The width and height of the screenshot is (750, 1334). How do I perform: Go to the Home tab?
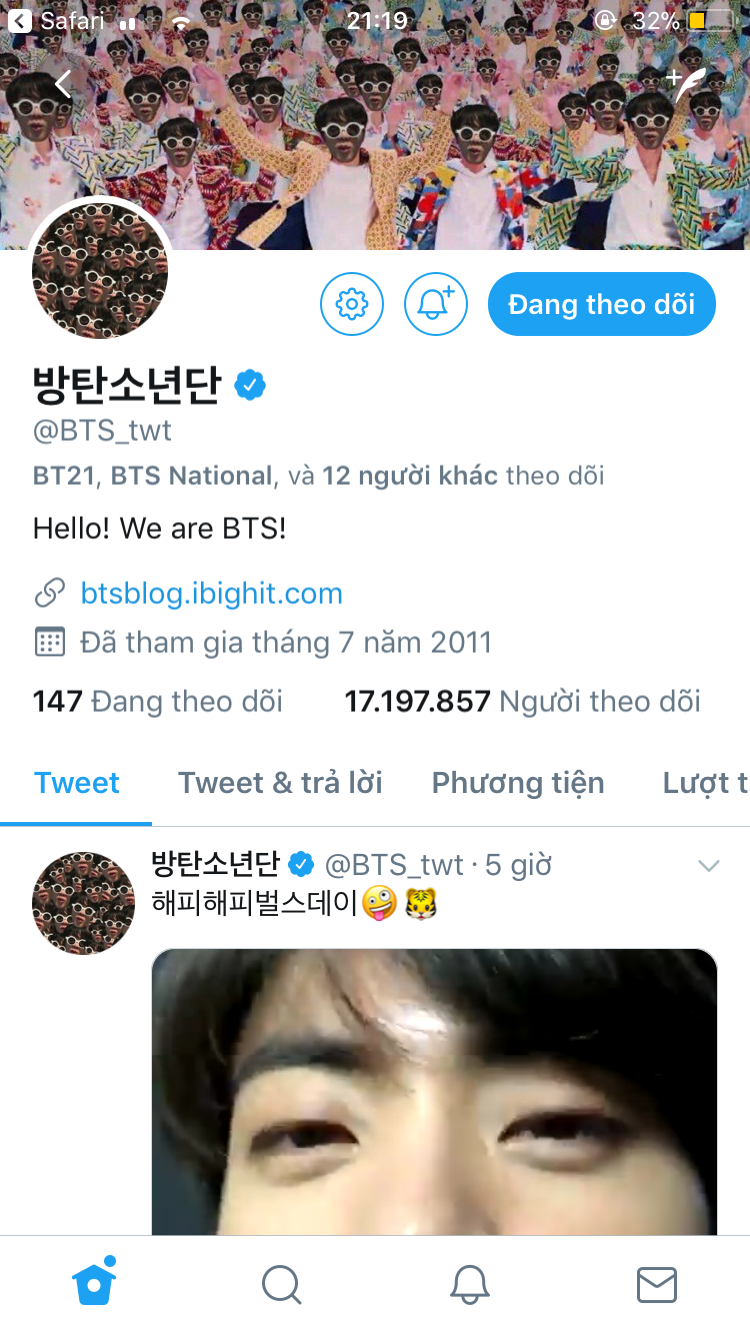click(x=94, y=1283)
